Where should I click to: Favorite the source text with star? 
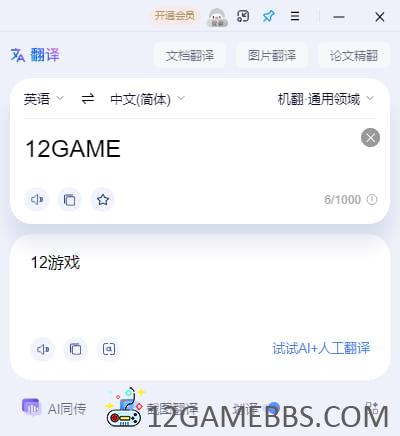pyautogui.click(x=103, y=199)
